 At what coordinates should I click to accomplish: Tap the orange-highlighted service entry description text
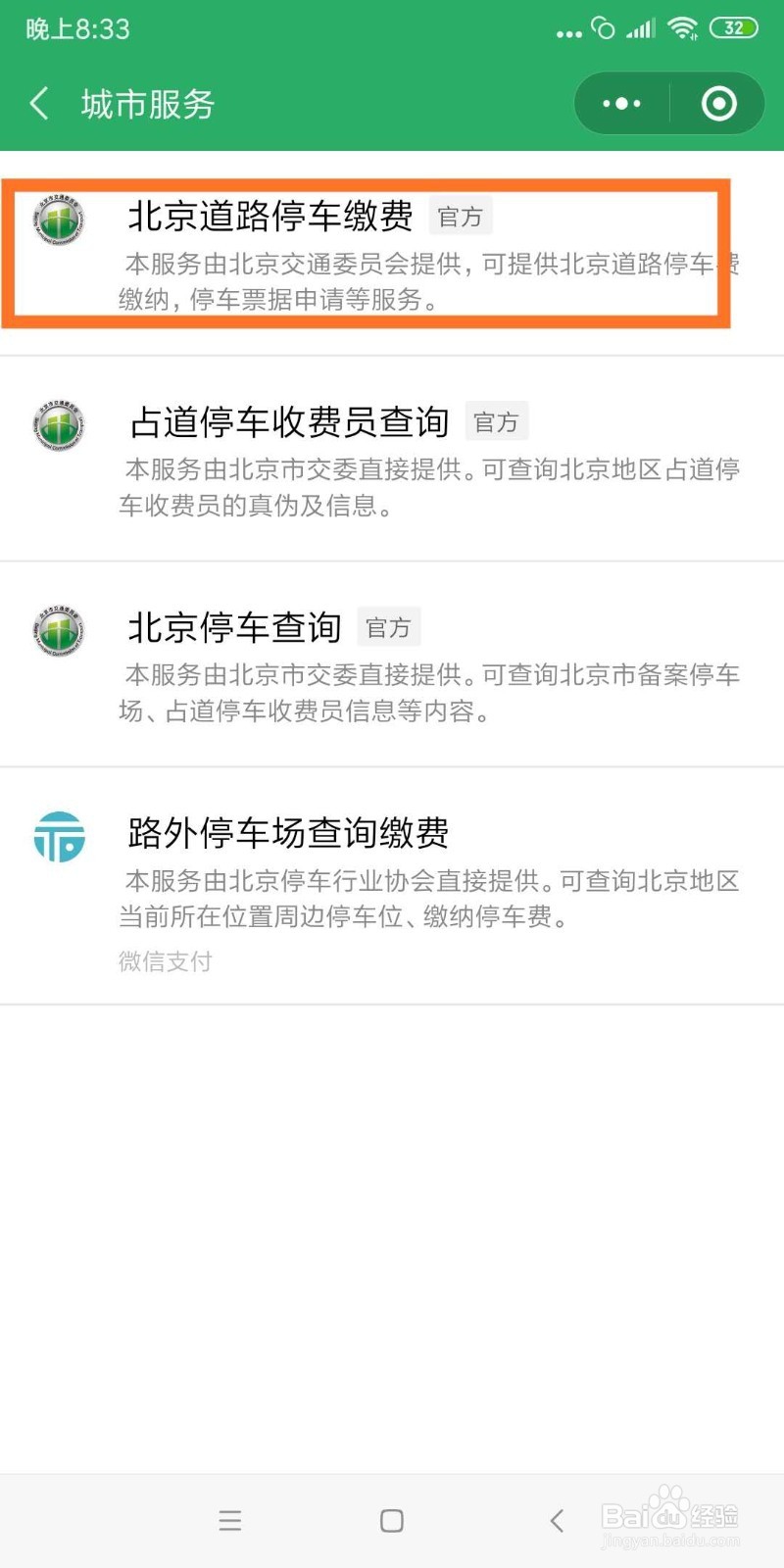(392, 281)
